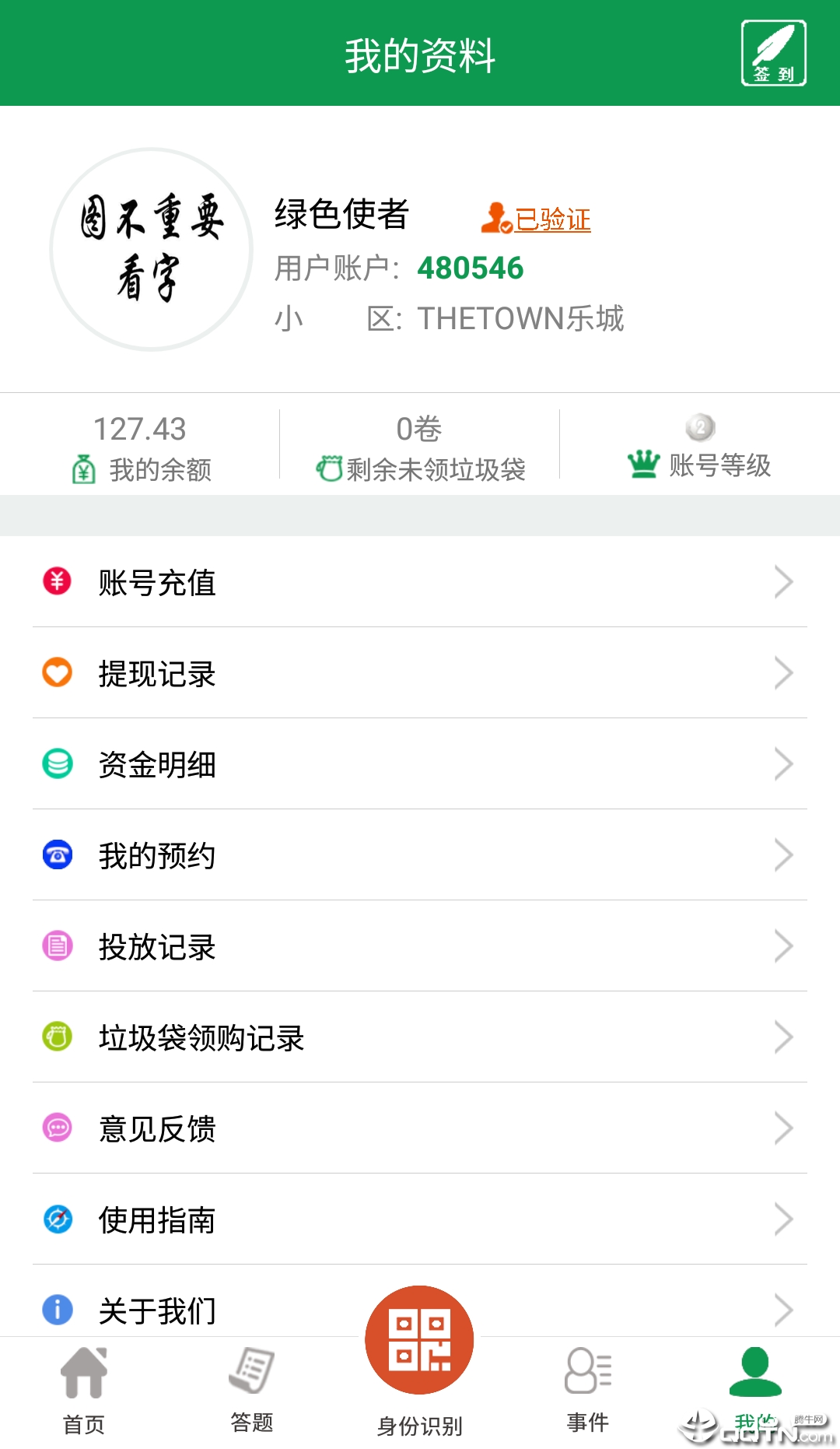Click the 我的预约 phone icon
The height and width of the screenshot is (1449, 840).
pyautogui.click(x=55, y=855)
